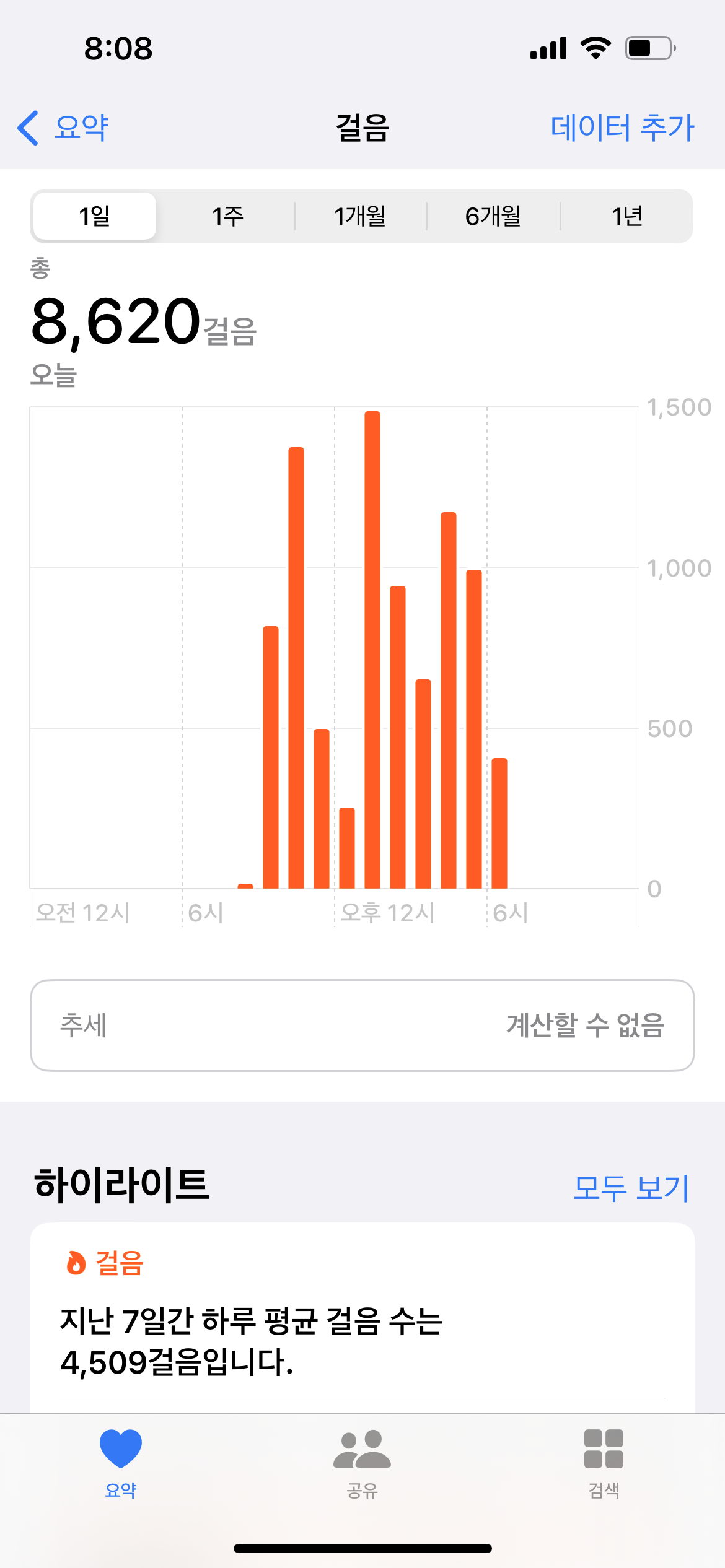Image resolution: width=725 pixels, height=1568 pixels.
Task: Select the 1일 range segment
Action: pos(95,216)
